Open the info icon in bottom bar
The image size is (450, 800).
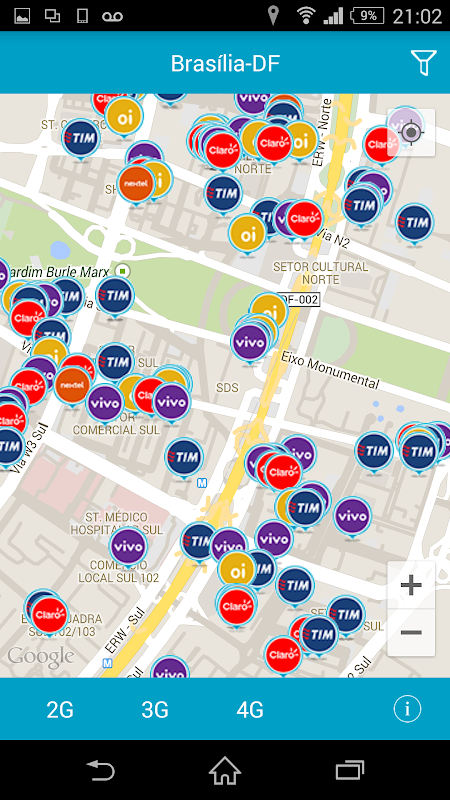tap(407, 709)
